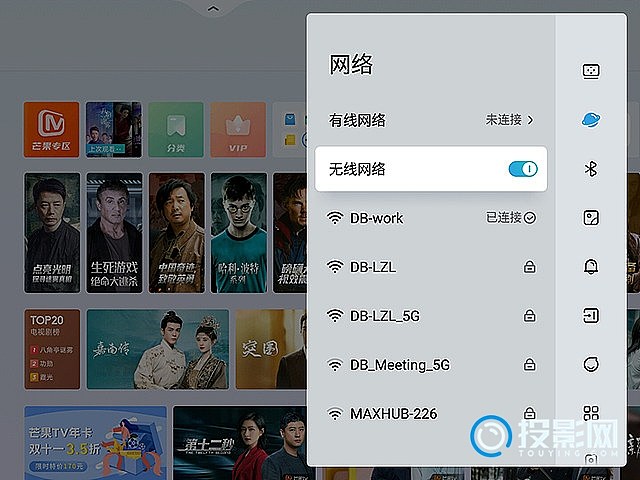Open the Harry Potter series poster
640x480 pixels.
point(238,232)
